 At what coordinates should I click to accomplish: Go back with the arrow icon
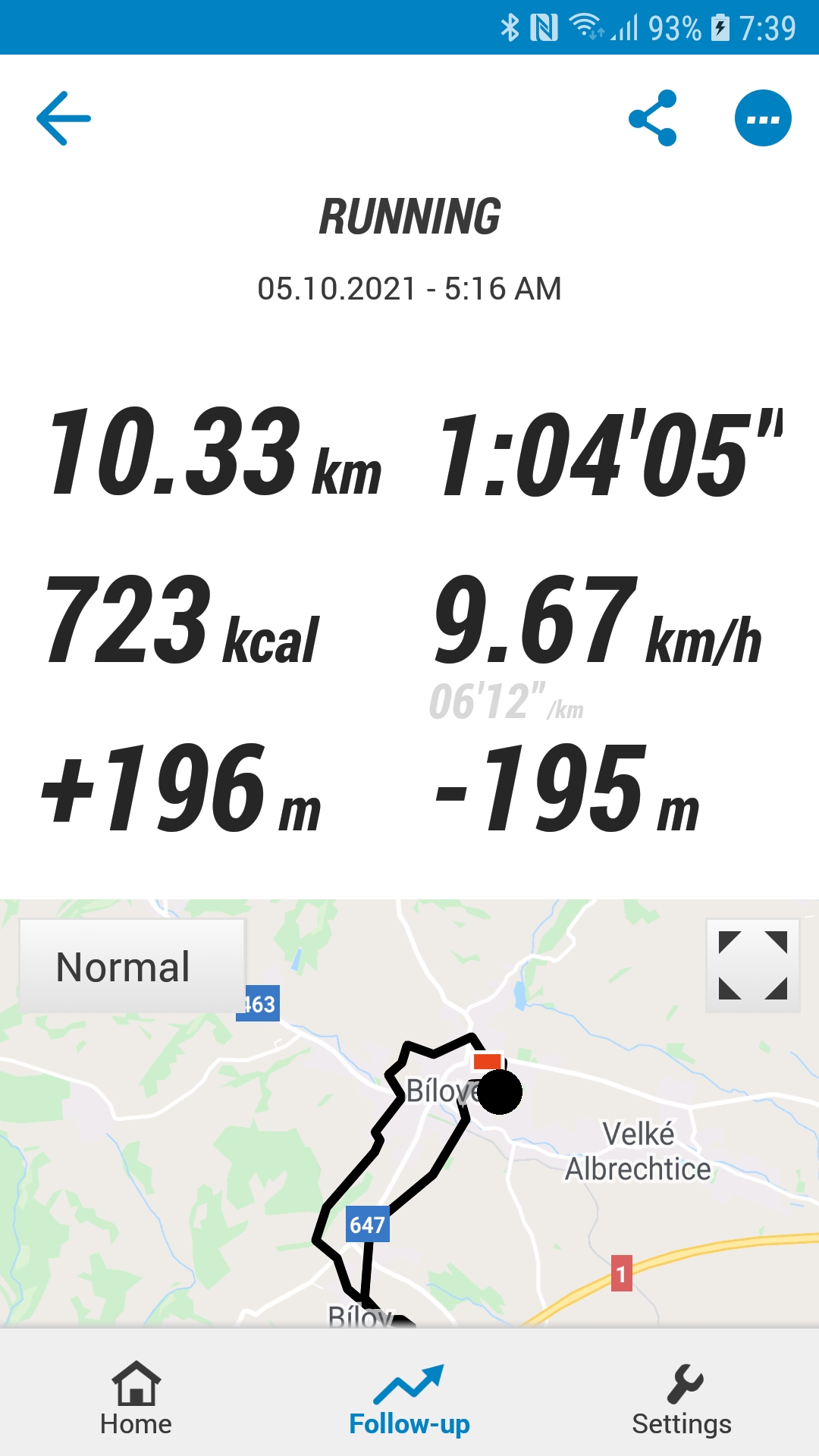64,118
